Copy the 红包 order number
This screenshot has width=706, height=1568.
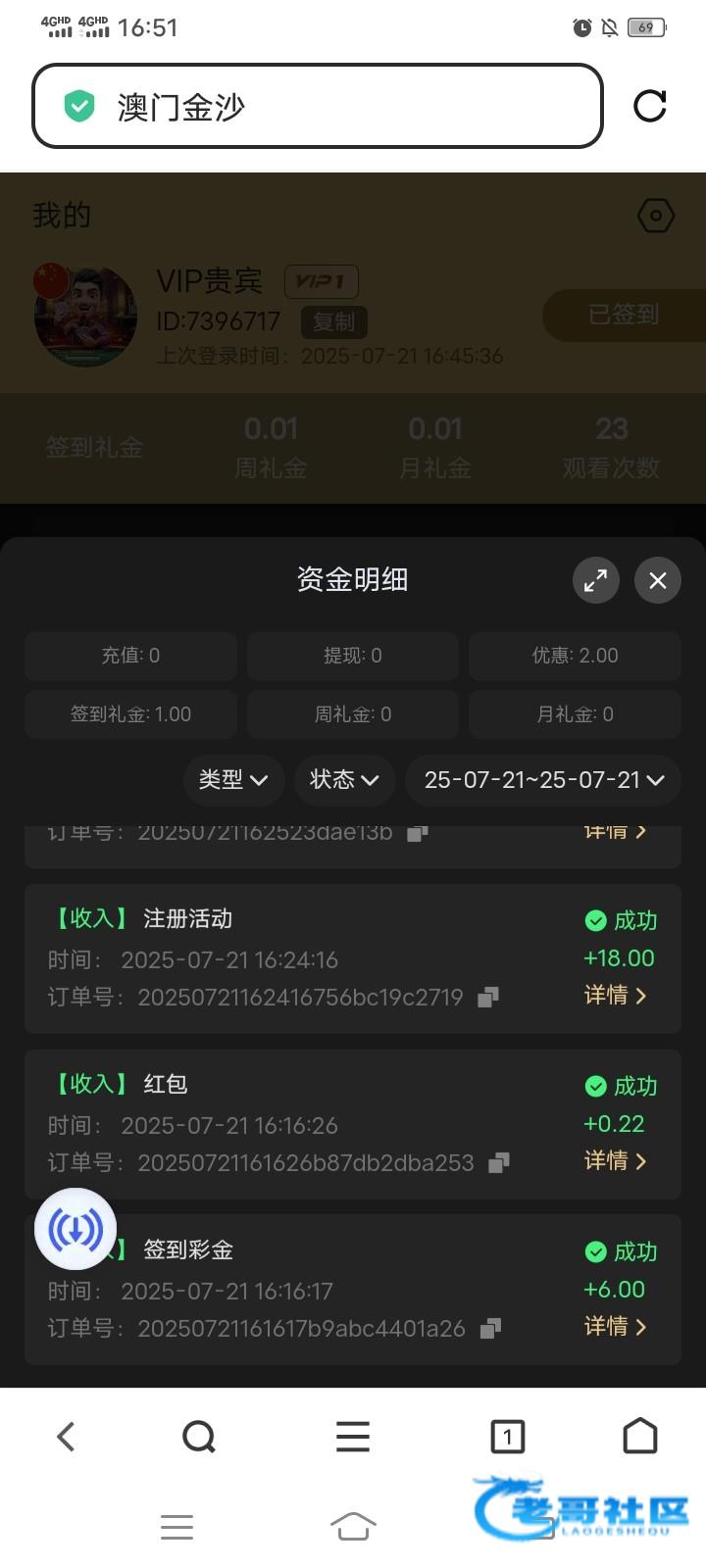point(499,1163)
